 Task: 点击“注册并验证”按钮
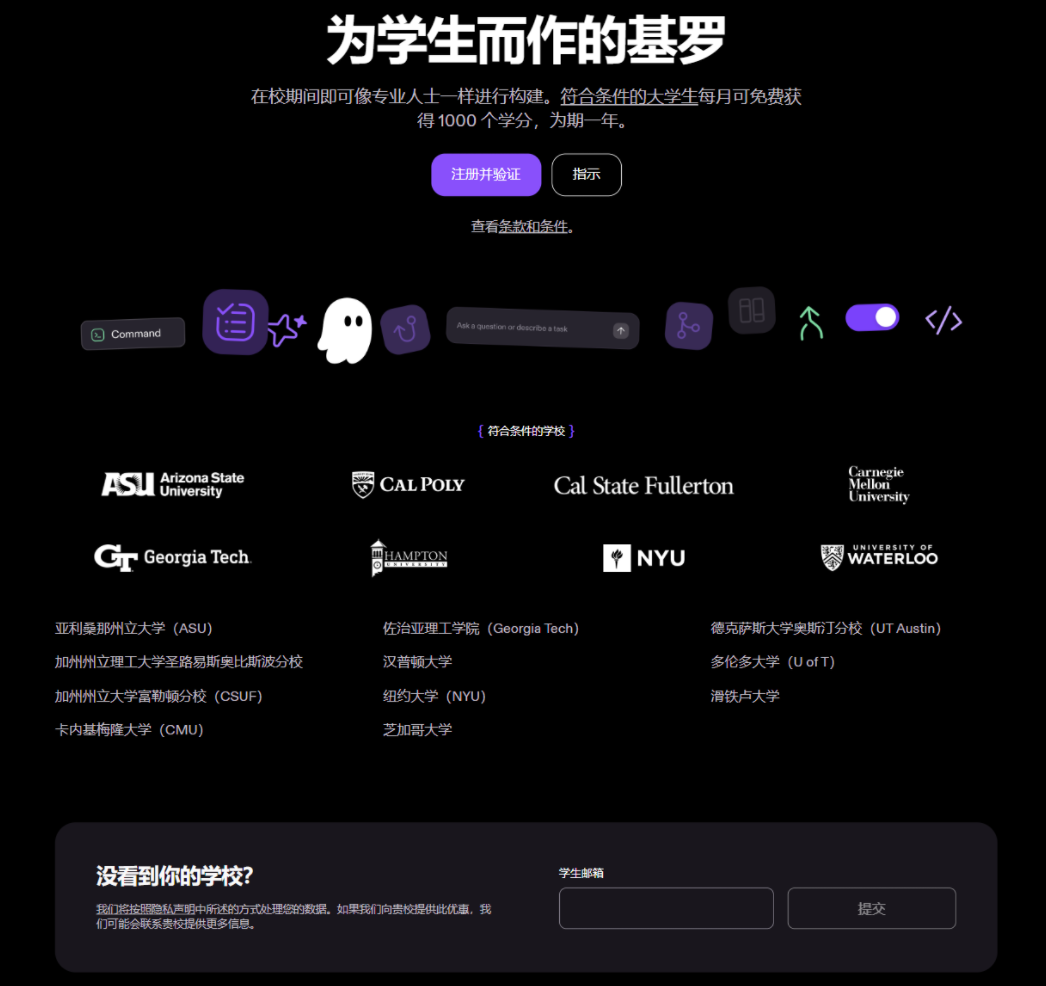[485, 175]
